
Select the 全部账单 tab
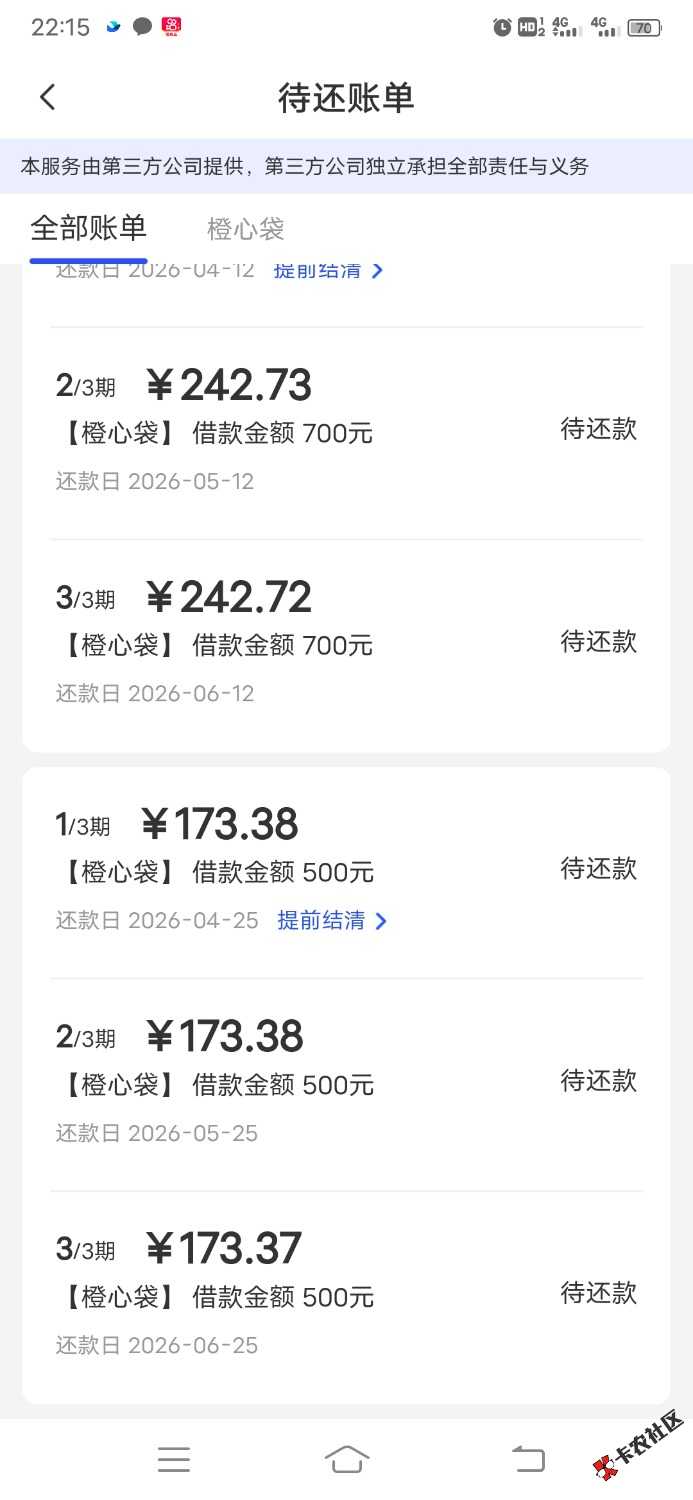[89, 229]
